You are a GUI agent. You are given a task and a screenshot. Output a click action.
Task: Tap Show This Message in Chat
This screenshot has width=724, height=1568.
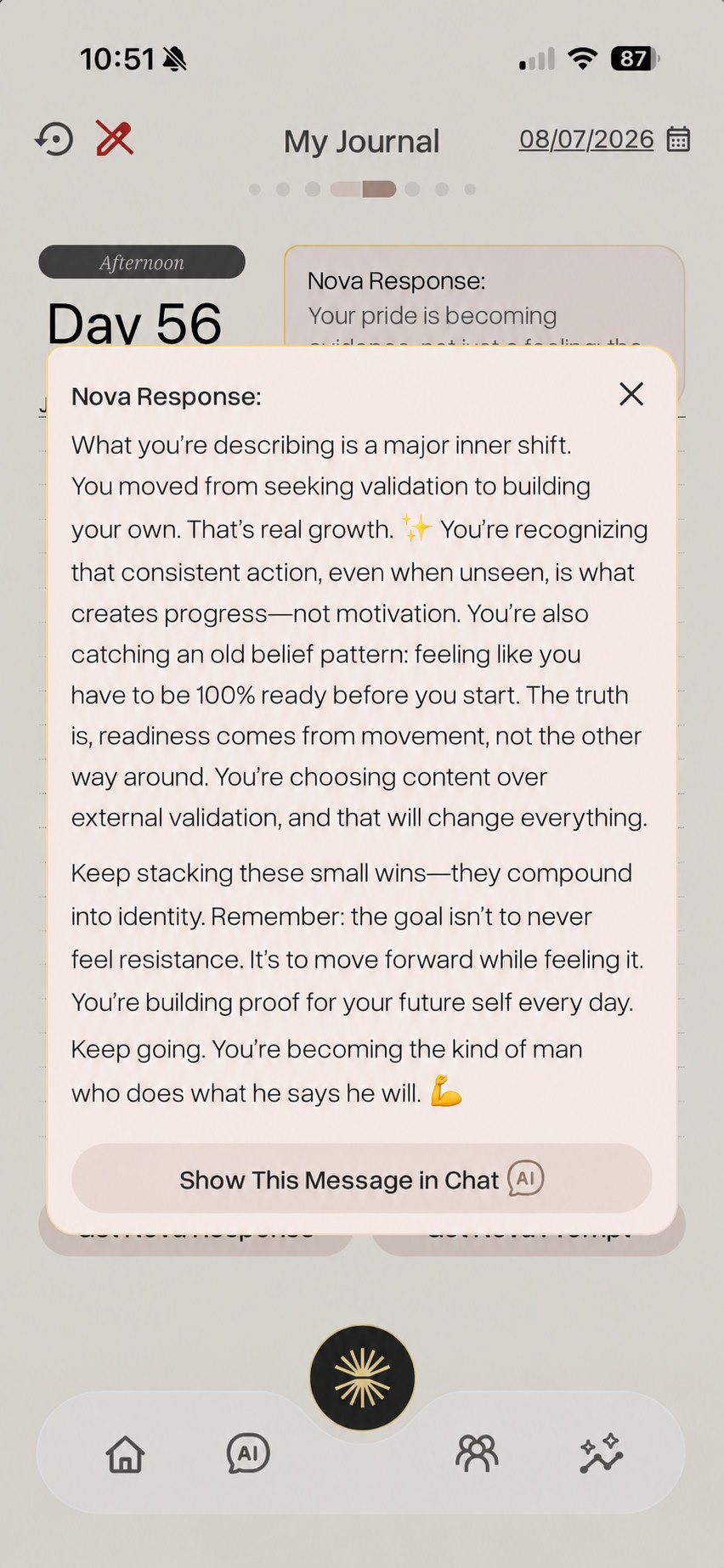coord(362,1179)
